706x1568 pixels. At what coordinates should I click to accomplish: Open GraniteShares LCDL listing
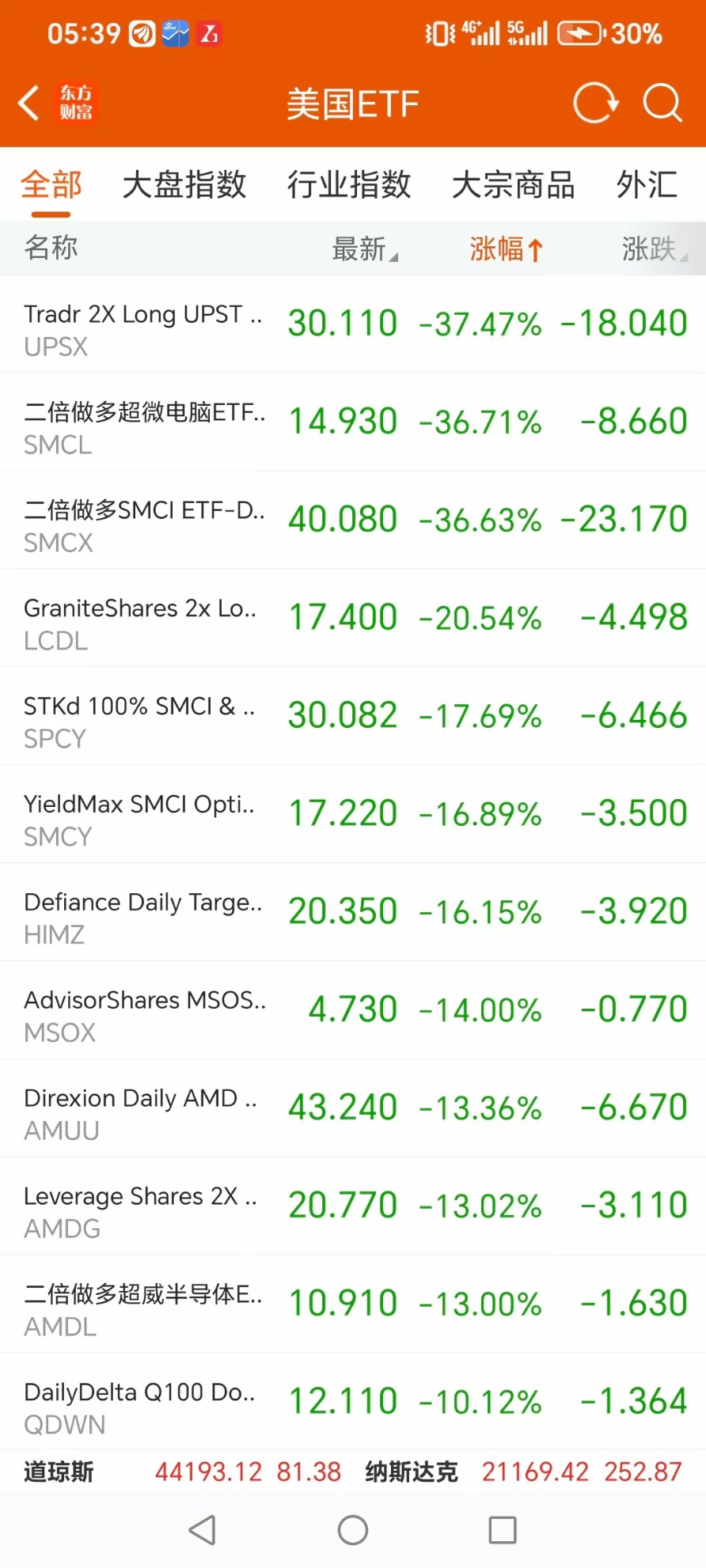tap(353, 619)
